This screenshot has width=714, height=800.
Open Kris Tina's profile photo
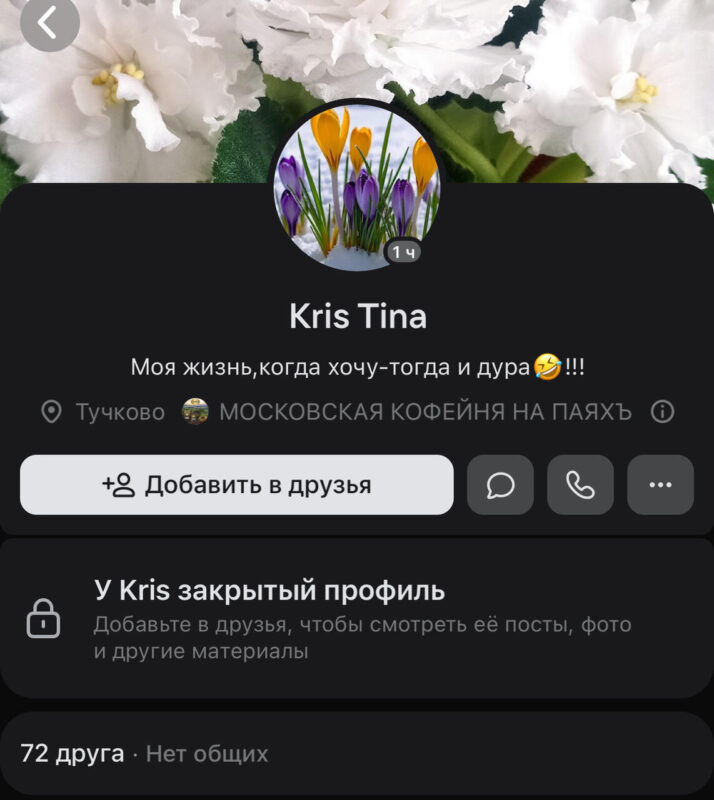[x=357, y=188]
